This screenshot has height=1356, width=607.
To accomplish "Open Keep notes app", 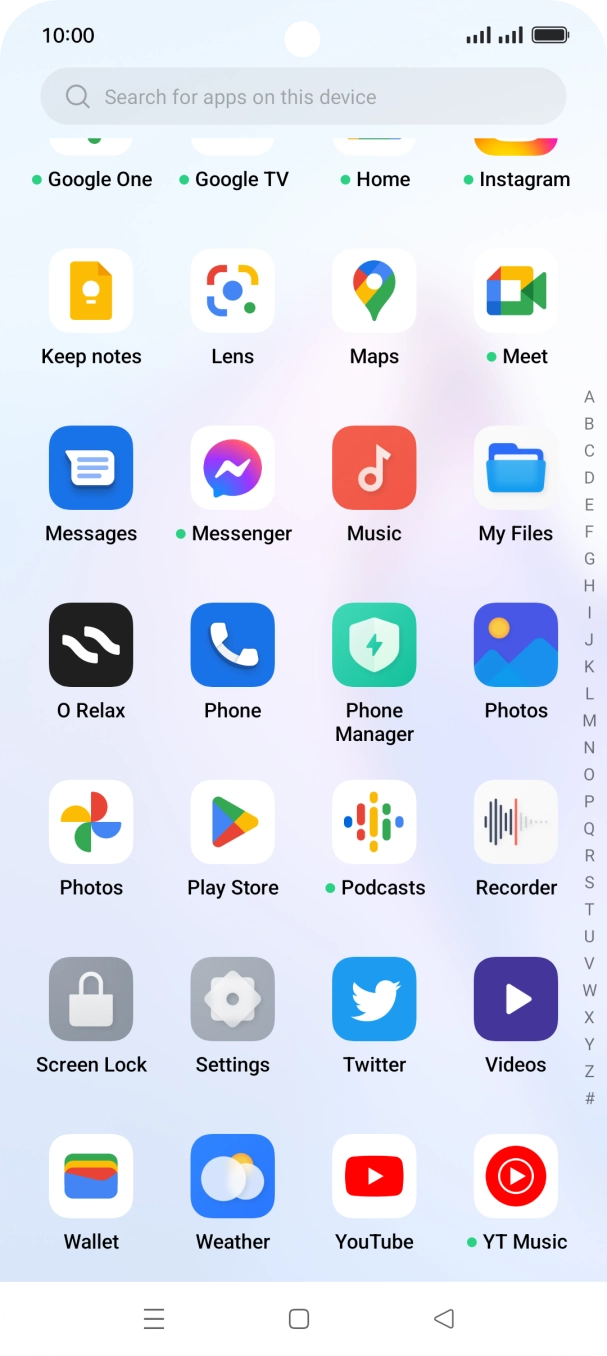I will [91, 291].
